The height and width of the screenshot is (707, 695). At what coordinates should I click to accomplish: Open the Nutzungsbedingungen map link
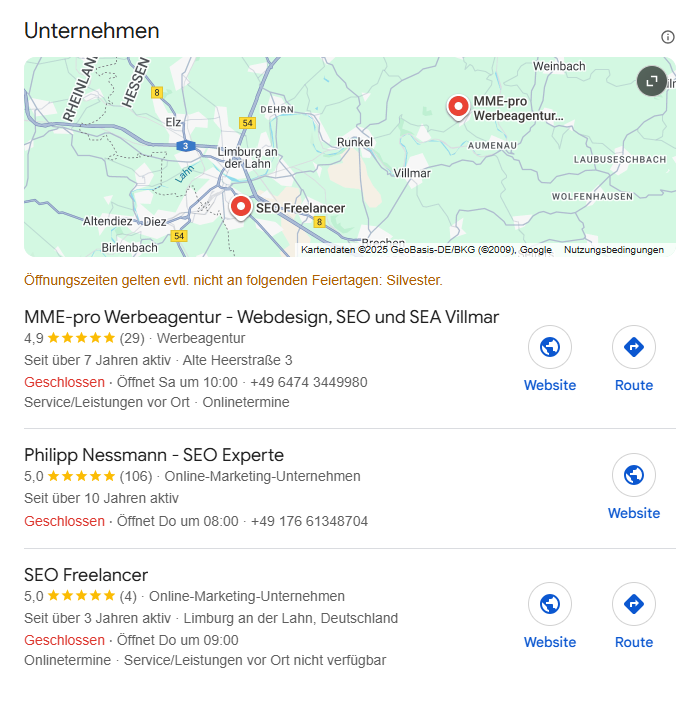[613, 250]
